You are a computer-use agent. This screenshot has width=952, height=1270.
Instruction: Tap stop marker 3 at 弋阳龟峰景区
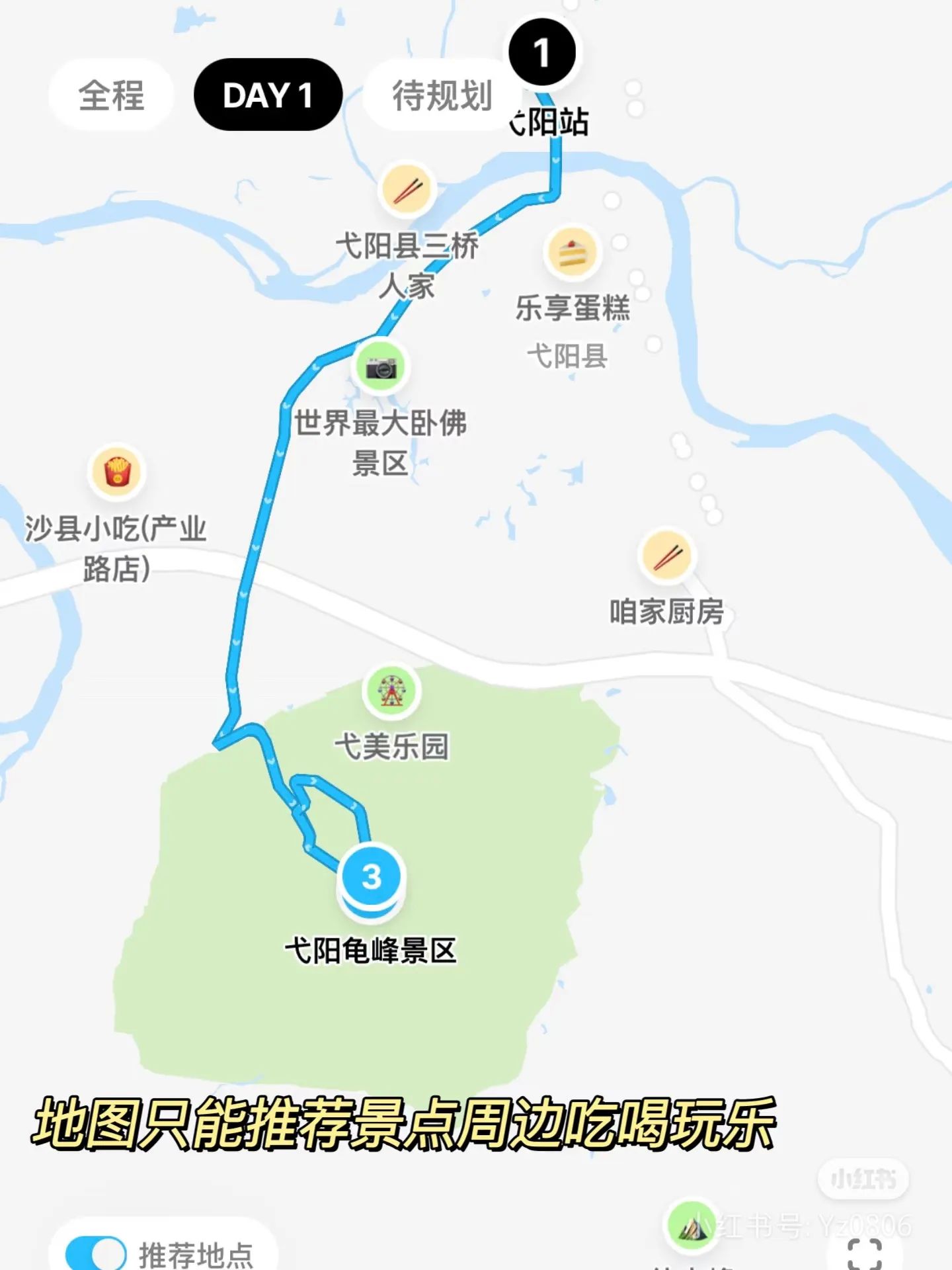click(x=372, y=877)
